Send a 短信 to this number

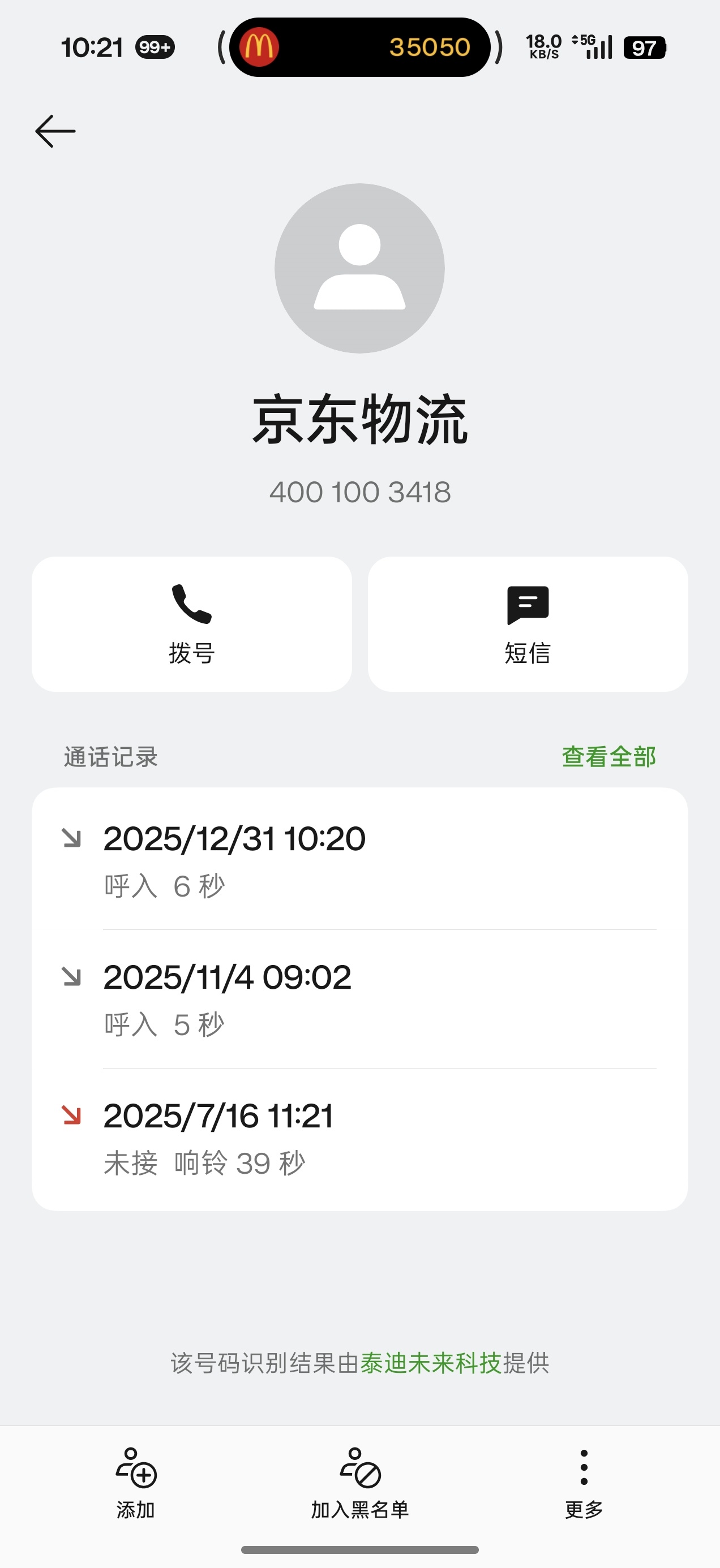click(x=528, y=624)
